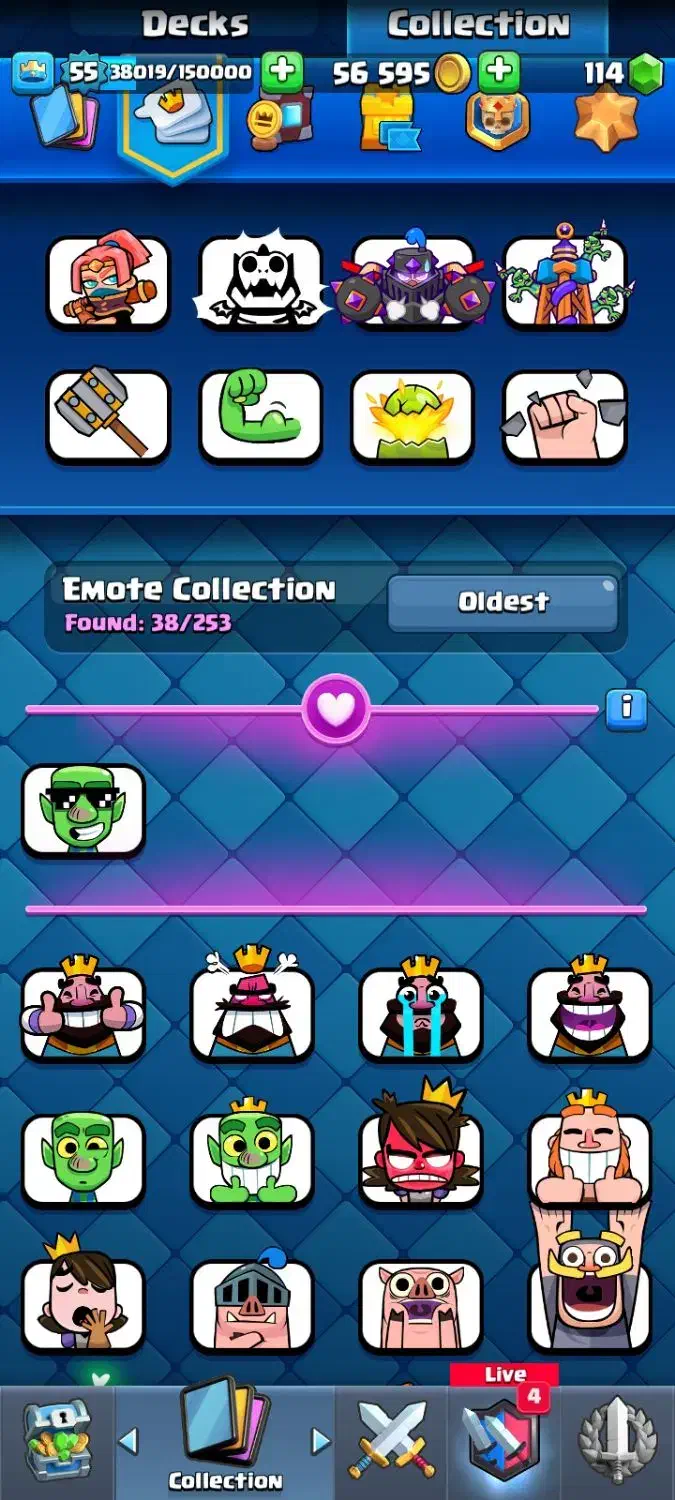Pick the yawning princess emote
Image resolution: width=675 pixels, height=1500 pixels.
[x=83, y=1303]
